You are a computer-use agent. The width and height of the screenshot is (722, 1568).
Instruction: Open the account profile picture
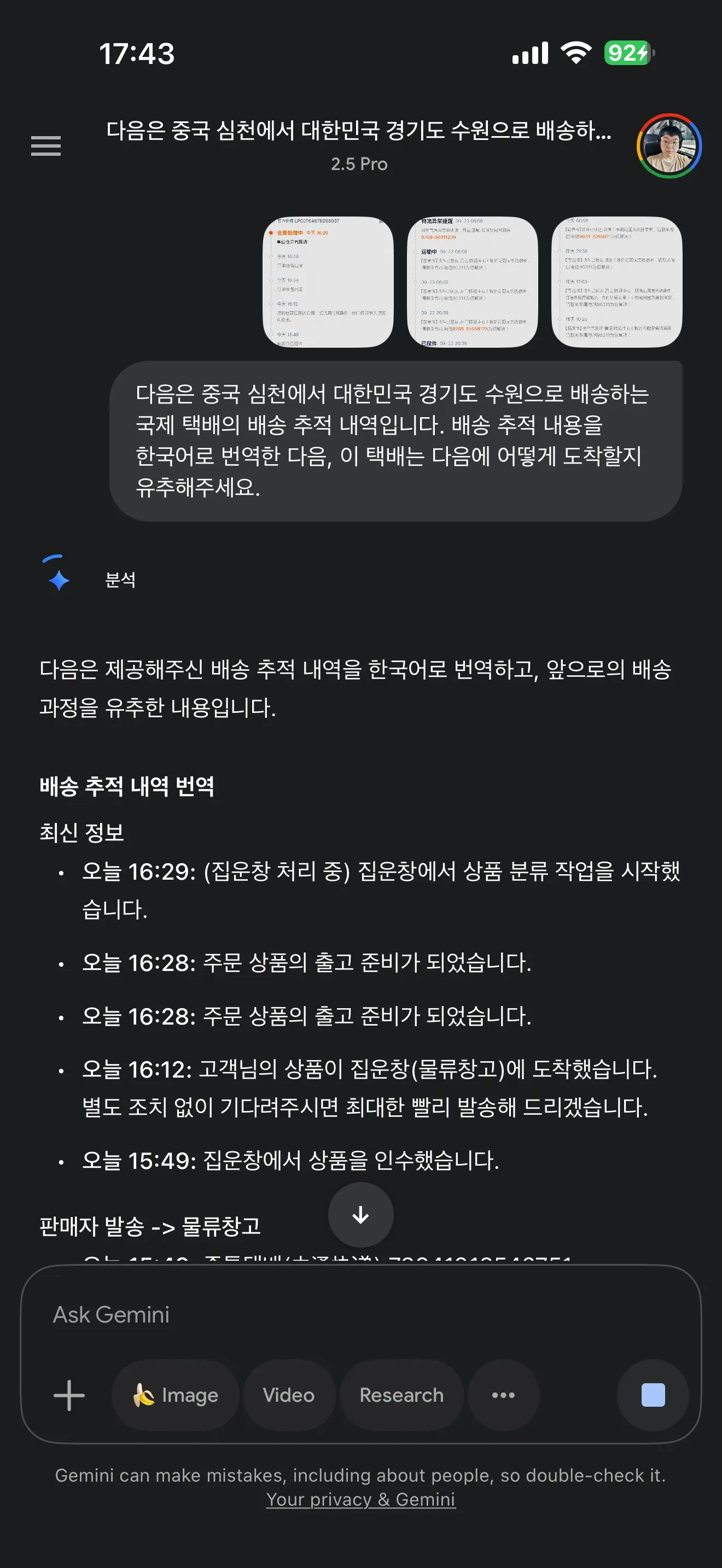tap(669, 146)
